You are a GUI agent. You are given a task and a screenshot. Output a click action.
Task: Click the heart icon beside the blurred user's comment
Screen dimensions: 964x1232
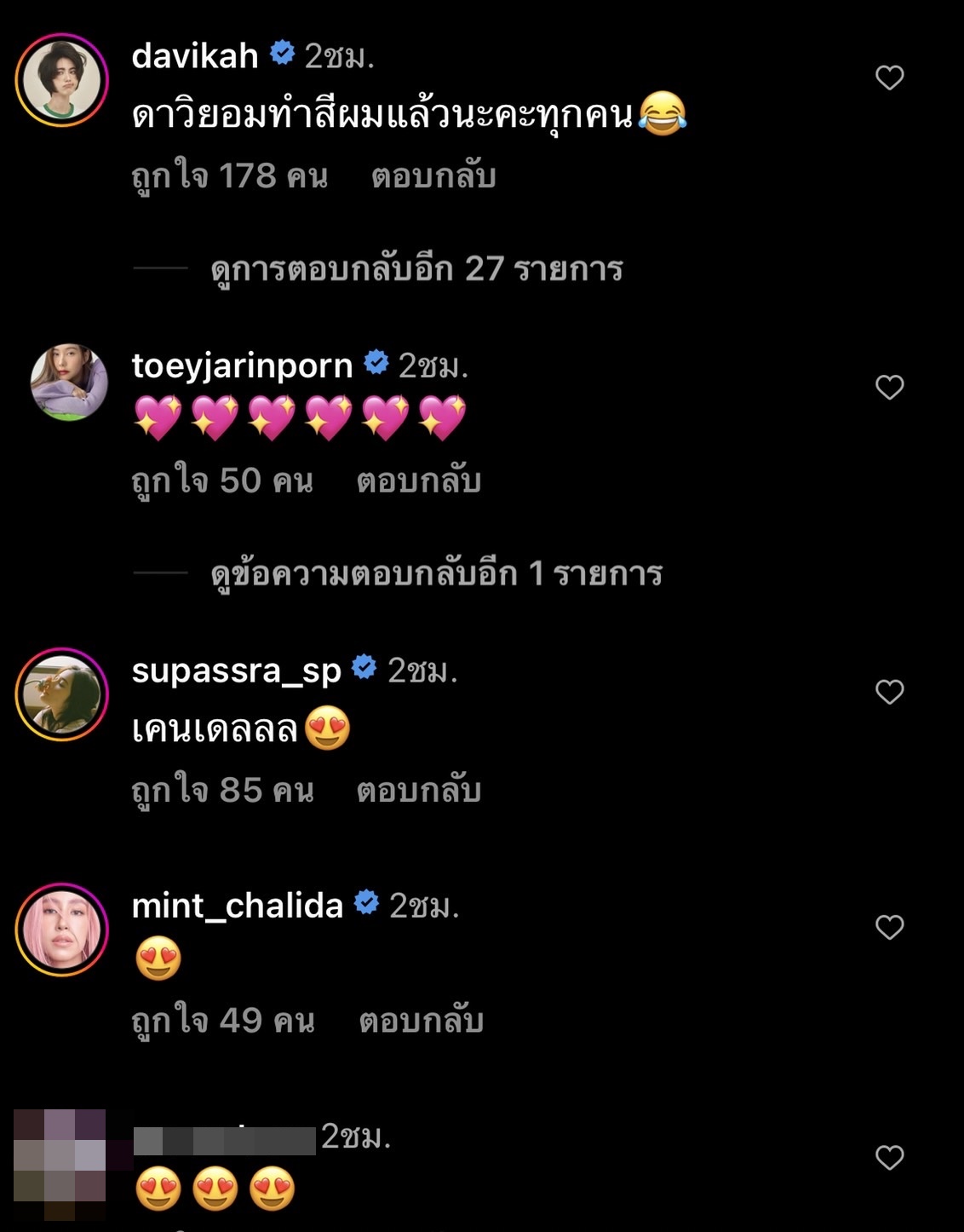coord(890,1156)
